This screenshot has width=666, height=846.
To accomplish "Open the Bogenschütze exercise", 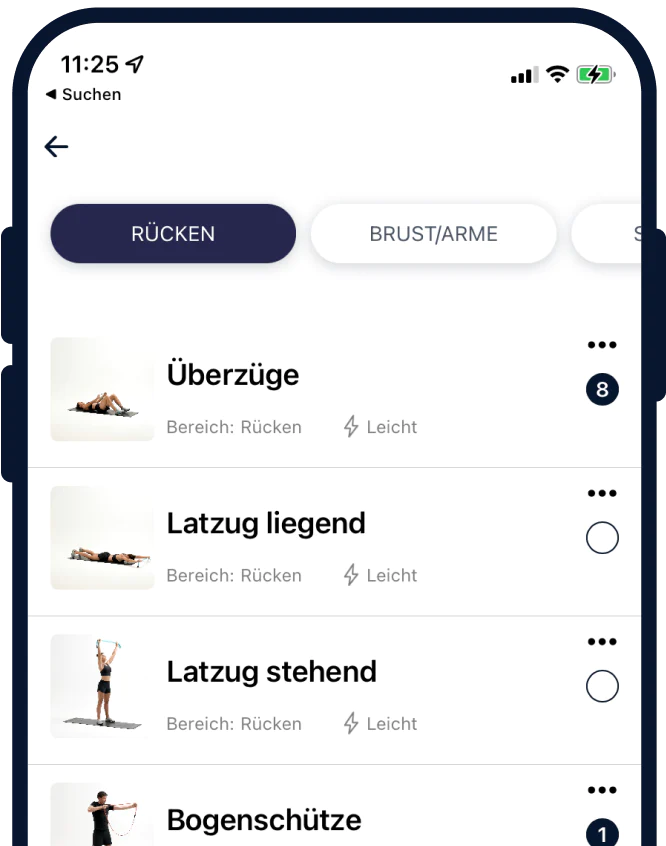I will pyautogui.click(x=264, y=820).
